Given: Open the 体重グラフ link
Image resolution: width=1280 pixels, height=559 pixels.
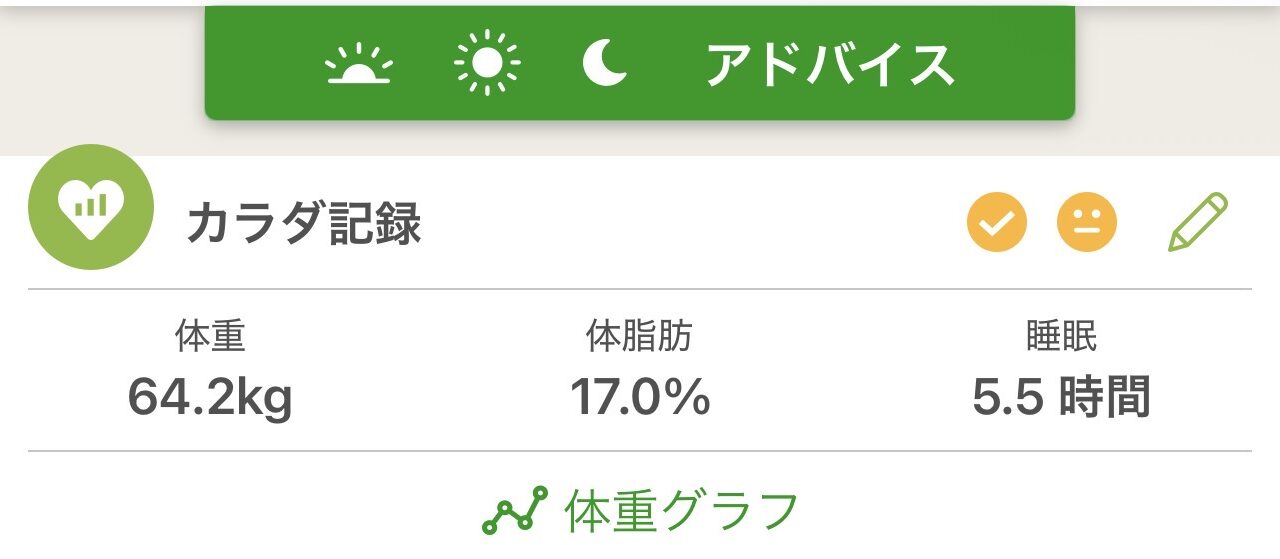Looking at the screenshot, I should pos(640,511).
